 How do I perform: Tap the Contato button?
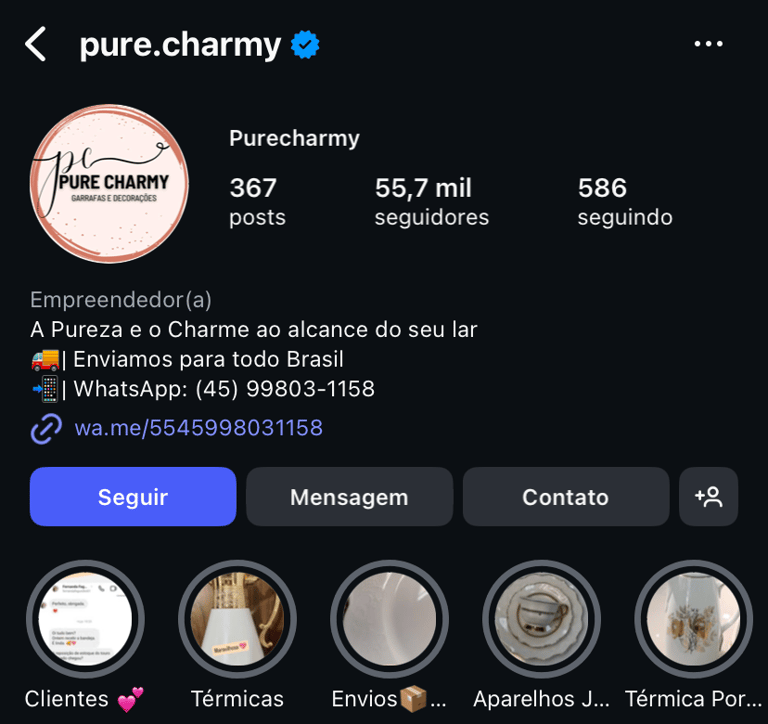point(565,497)
